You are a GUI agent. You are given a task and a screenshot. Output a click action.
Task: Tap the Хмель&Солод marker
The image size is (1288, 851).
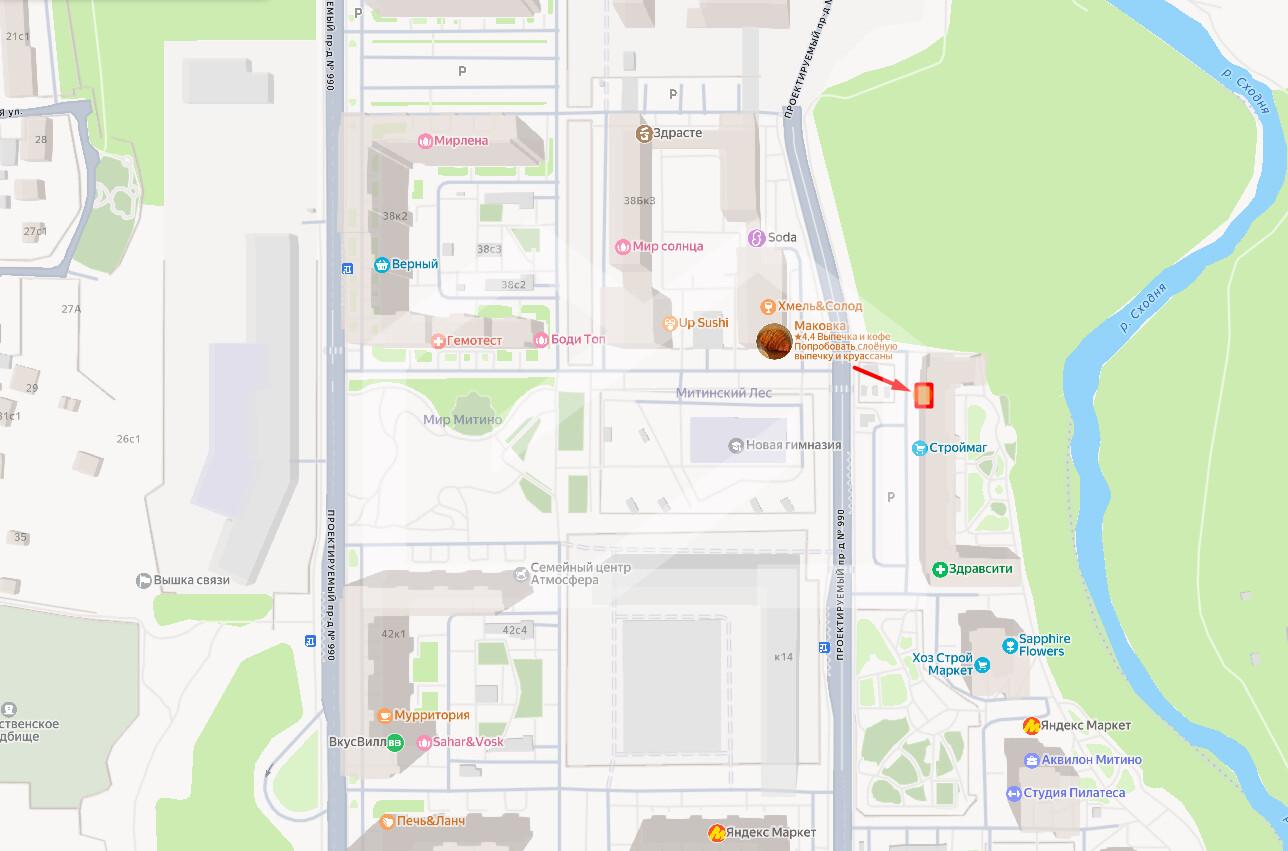(768, 306)
